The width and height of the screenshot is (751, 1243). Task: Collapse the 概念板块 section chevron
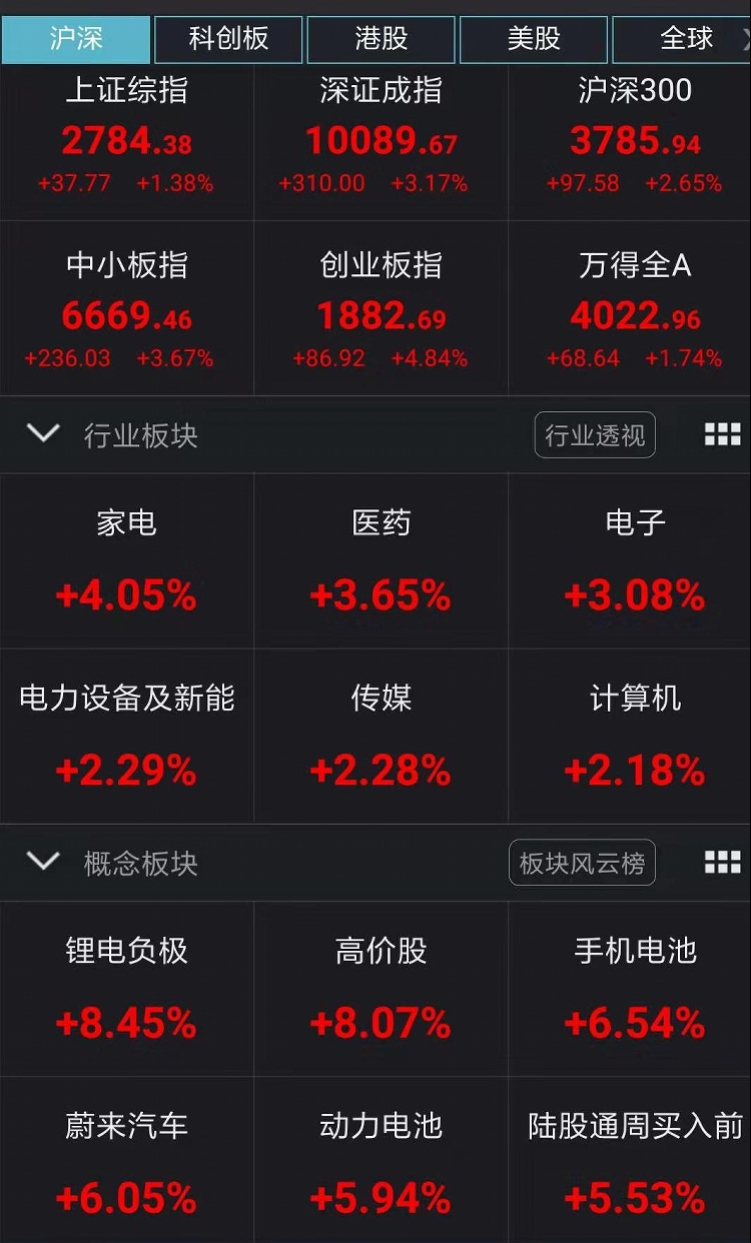click(42, 862)
